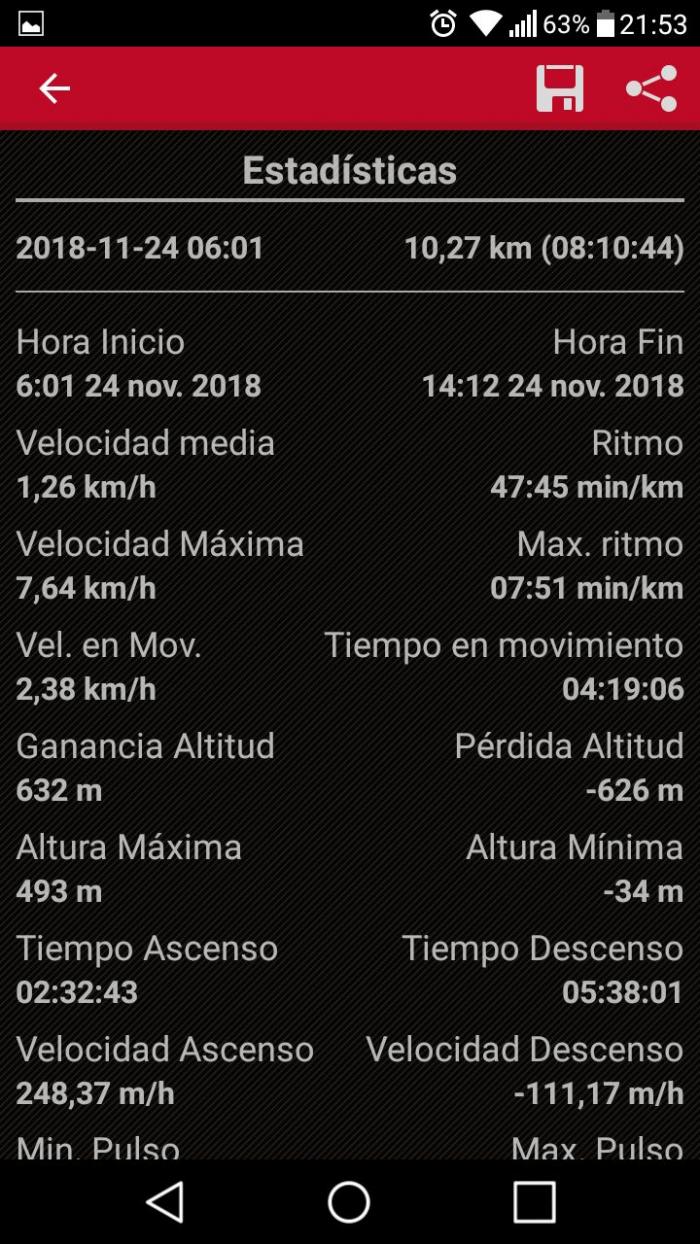Go to the home screen via the circle button
The width and height of the screenshot is (700, 1244).
(x=349, y=1201)
